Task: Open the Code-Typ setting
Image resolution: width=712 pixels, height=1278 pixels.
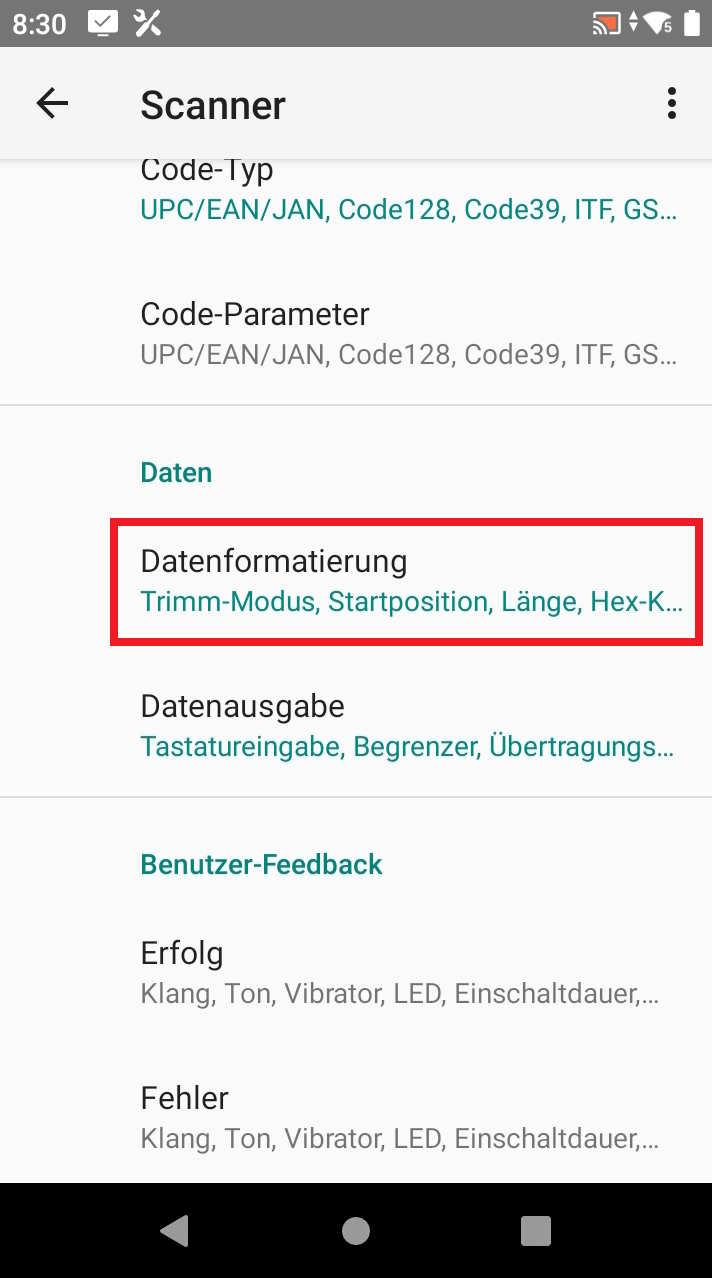Action: coord(408,190)
